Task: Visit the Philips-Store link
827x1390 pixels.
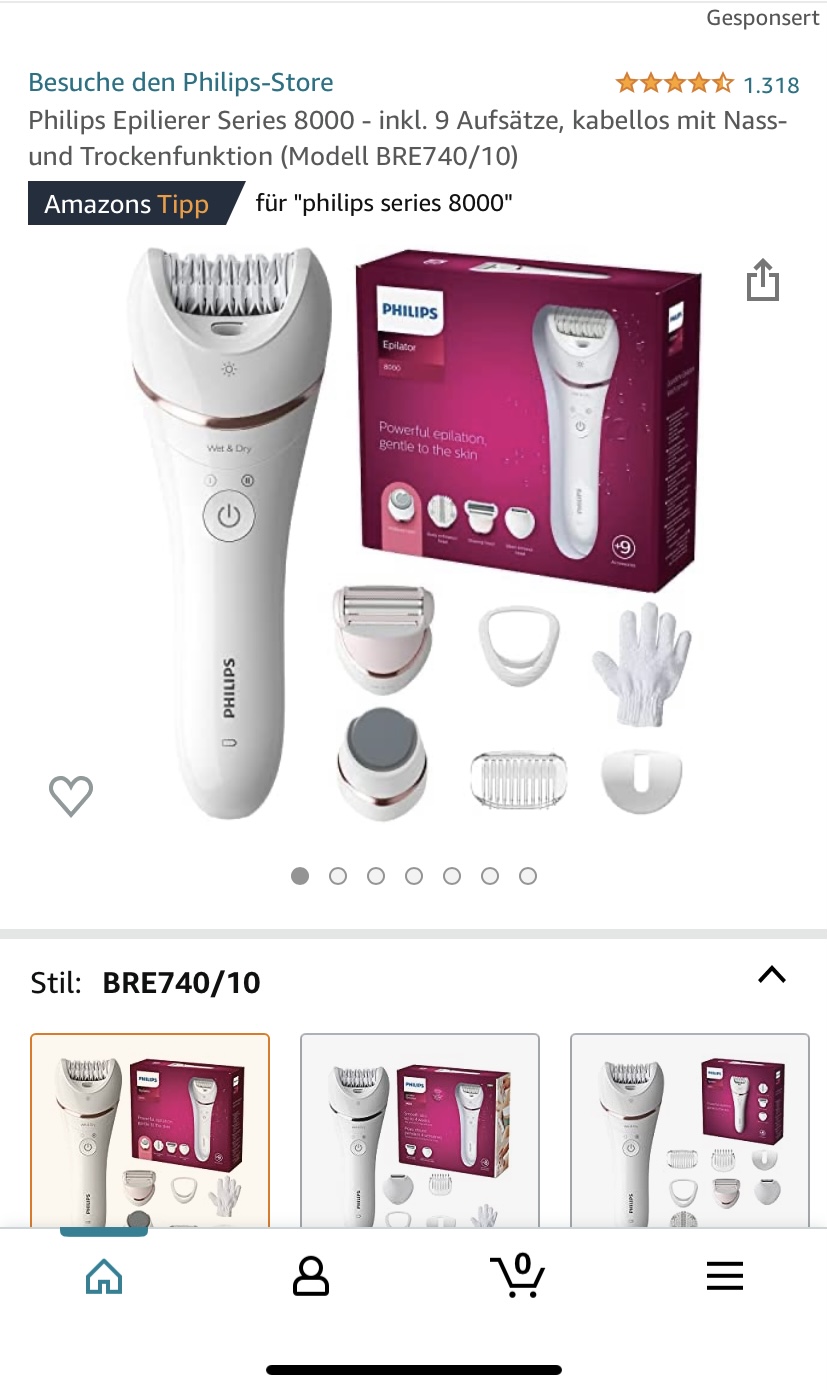Action: point(180,83)
